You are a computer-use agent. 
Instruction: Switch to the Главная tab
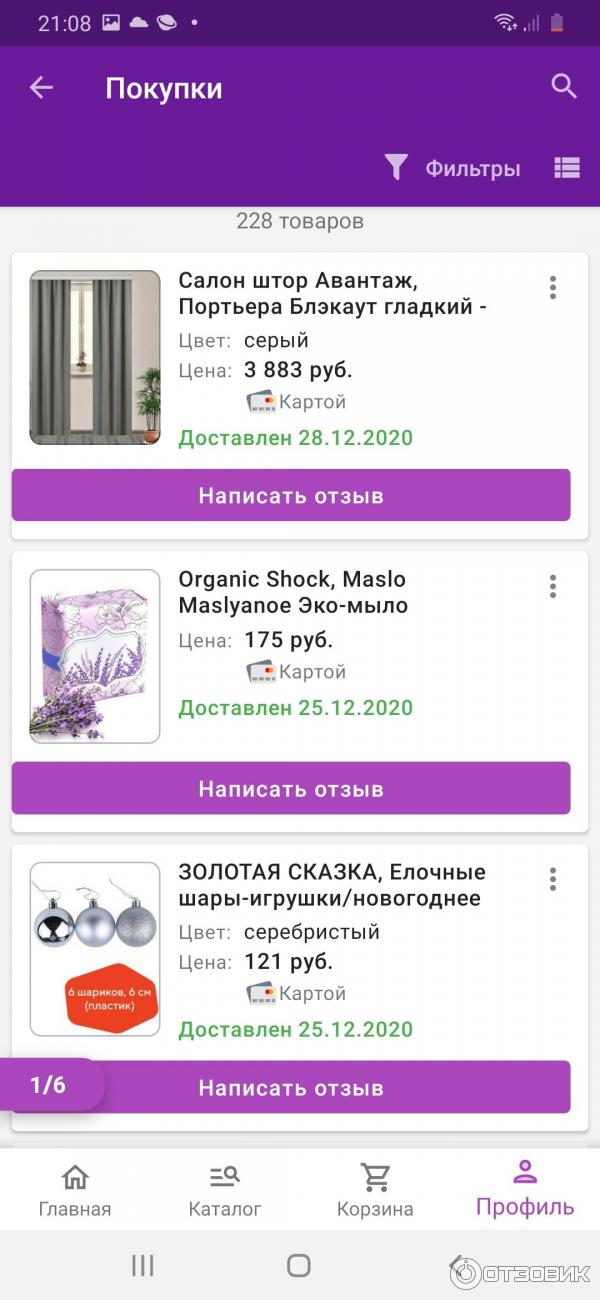(x=75, y=1190)
